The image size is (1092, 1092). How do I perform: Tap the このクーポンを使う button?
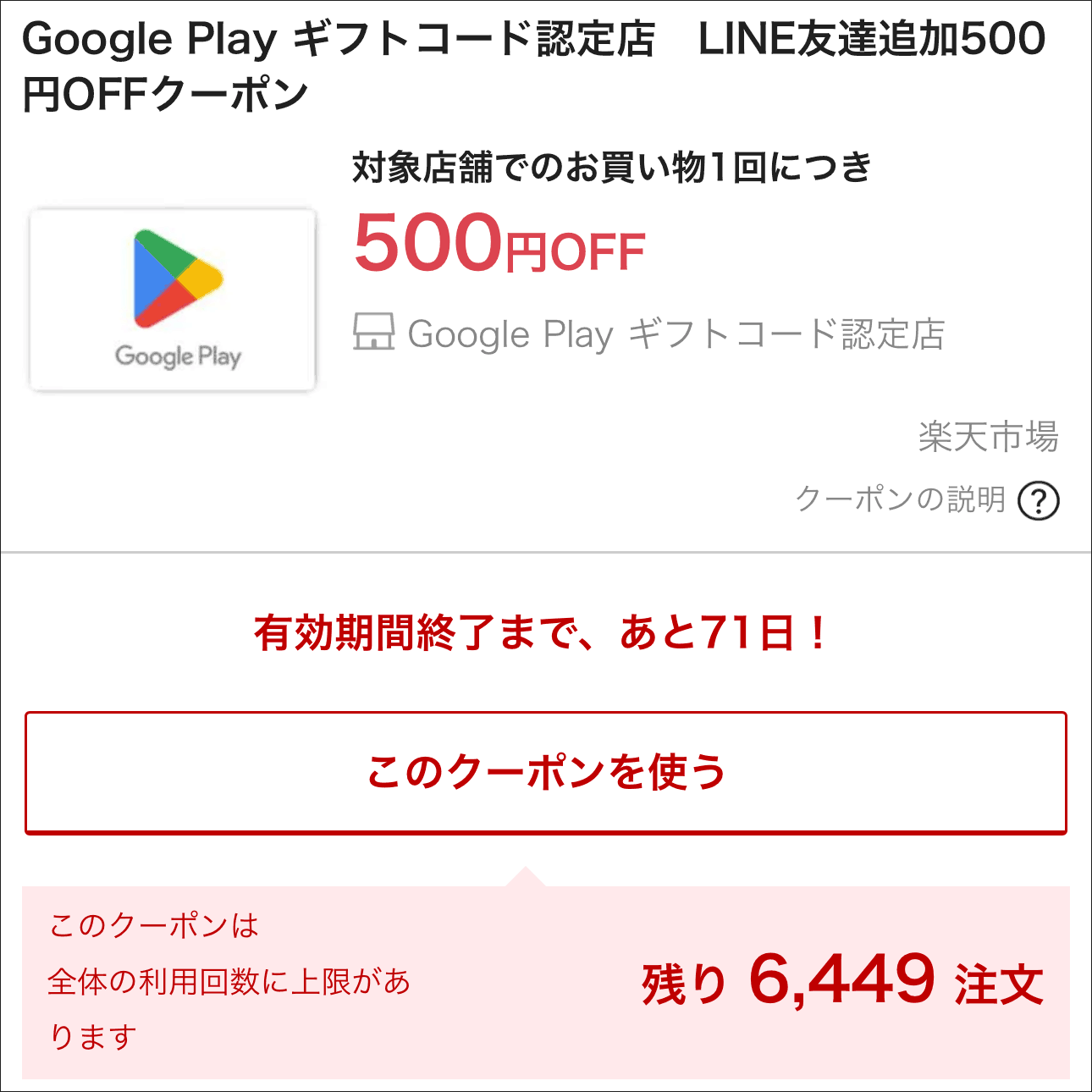(x=545, y=772)
